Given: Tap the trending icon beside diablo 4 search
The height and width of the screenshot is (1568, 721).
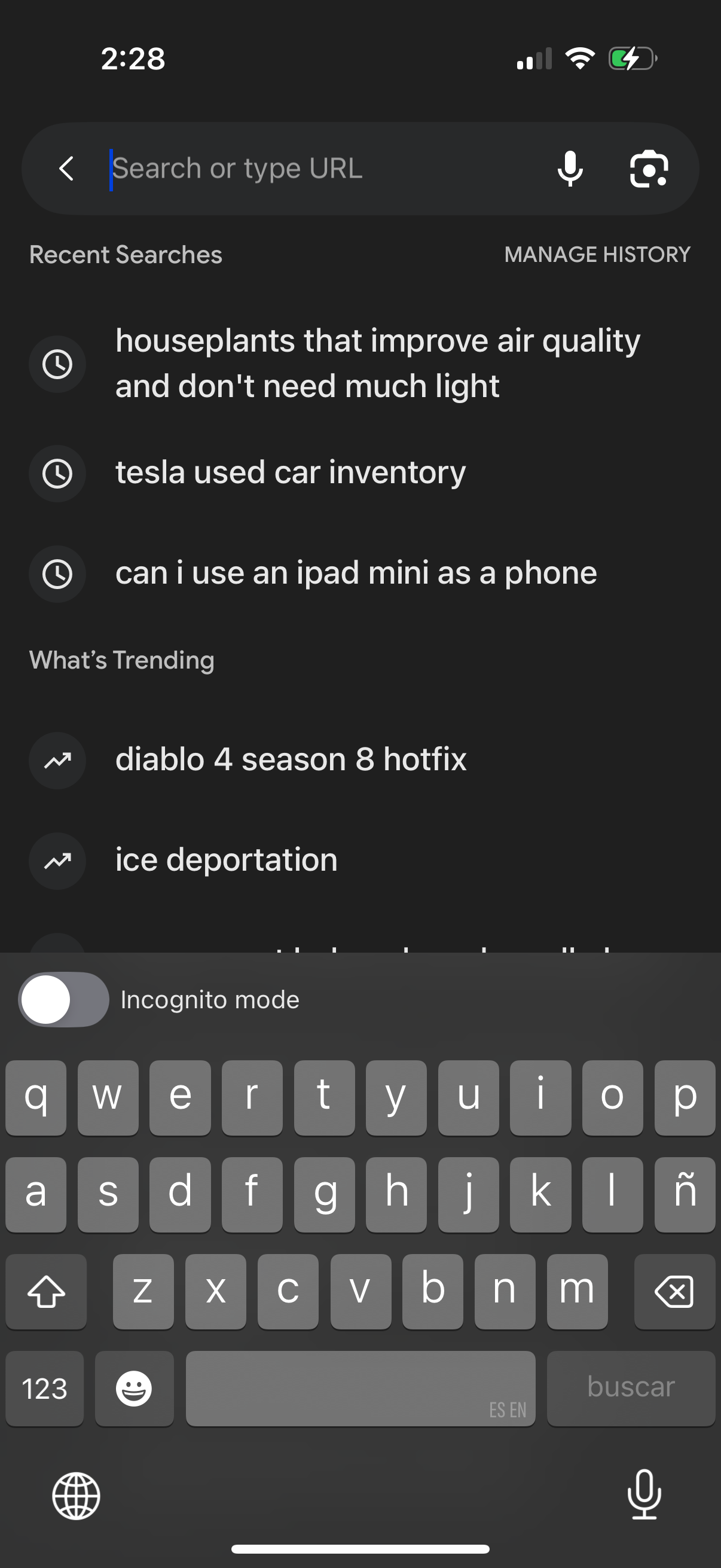Looking at the screenshot, I should pos(57,761).
